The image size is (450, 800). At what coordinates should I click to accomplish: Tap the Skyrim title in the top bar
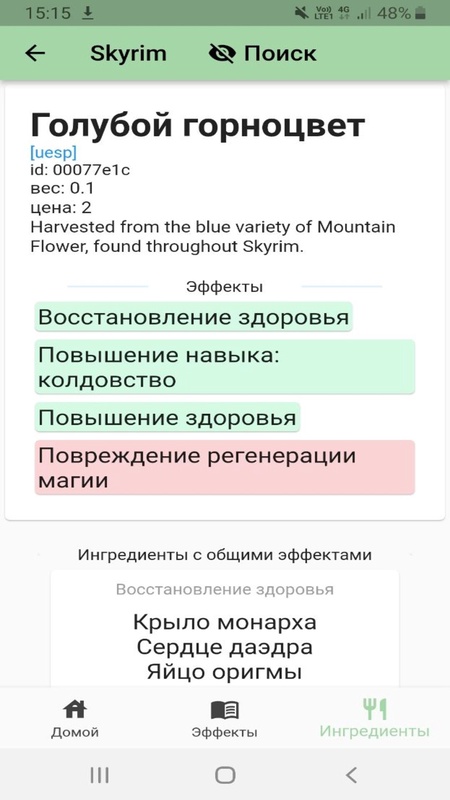(x=128, y=53)
